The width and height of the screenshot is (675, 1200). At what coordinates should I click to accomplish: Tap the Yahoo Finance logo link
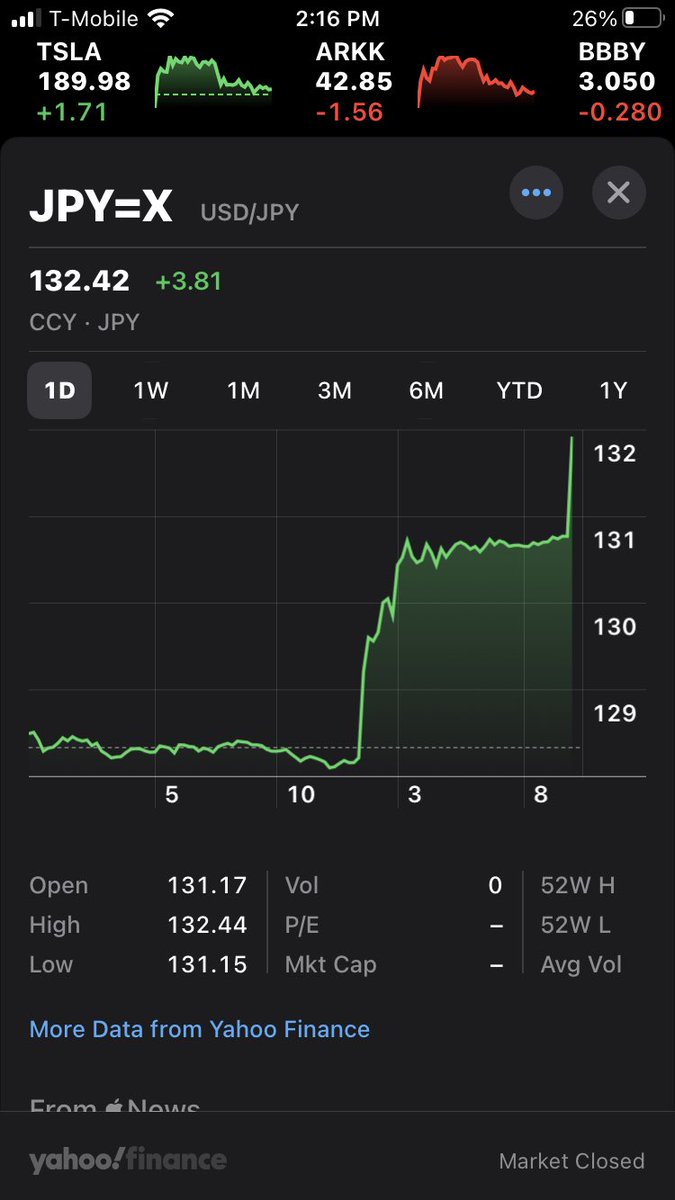pyautogui.click(x=128, y=1160)
